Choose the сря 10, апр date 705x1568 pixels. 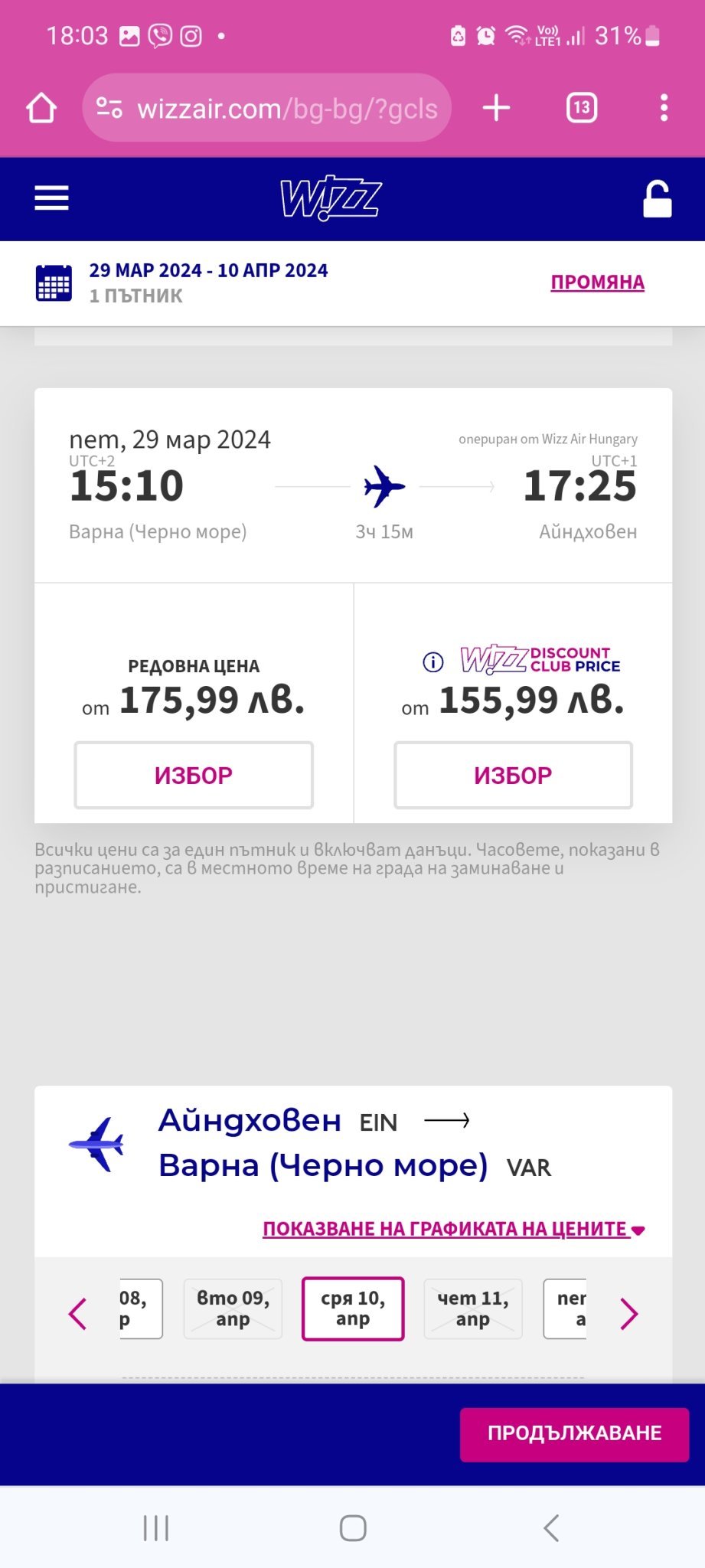coord(353,1308)
